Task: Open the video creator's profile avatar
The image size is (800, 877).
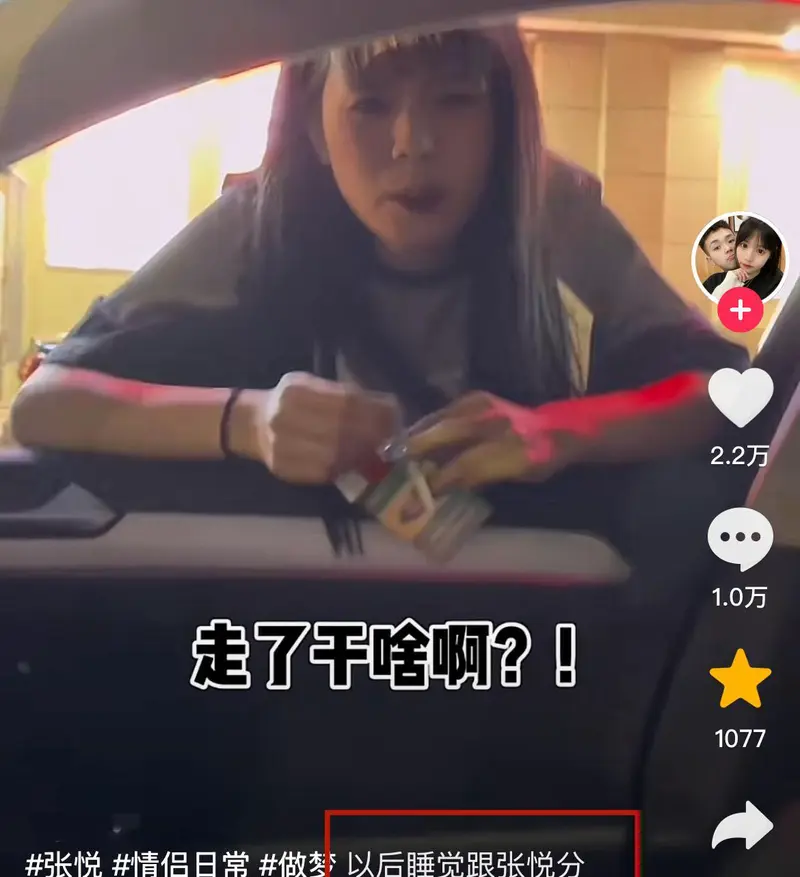Action: pos(739,258)
